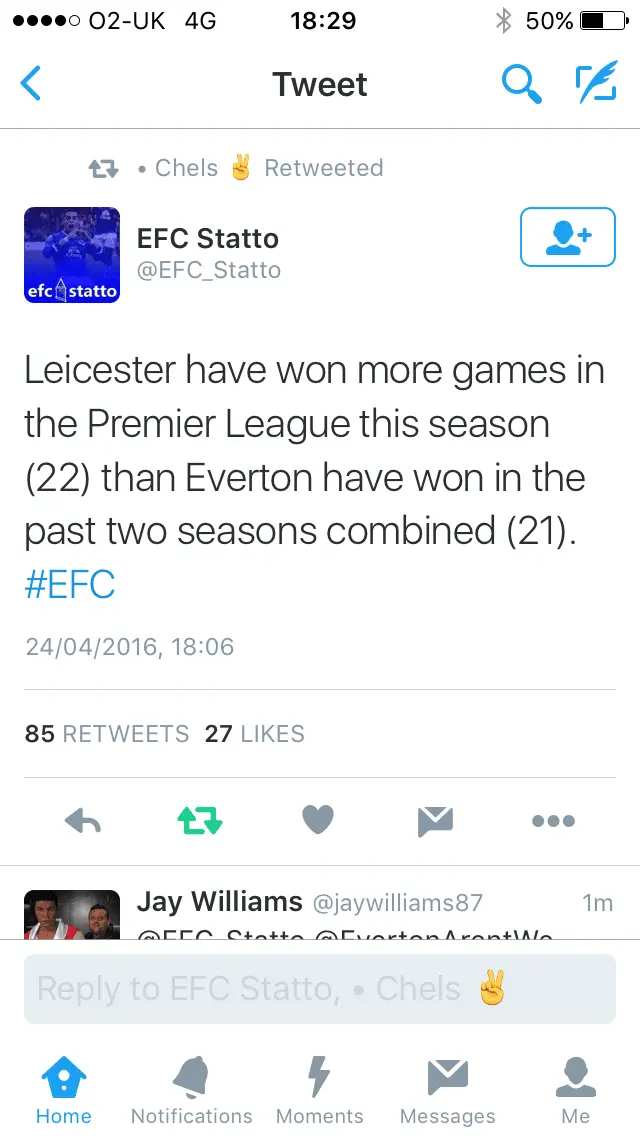Switch to the Messages tab
The height and width of the screenshot is (1136, 640).
(x=448, y=1090)
